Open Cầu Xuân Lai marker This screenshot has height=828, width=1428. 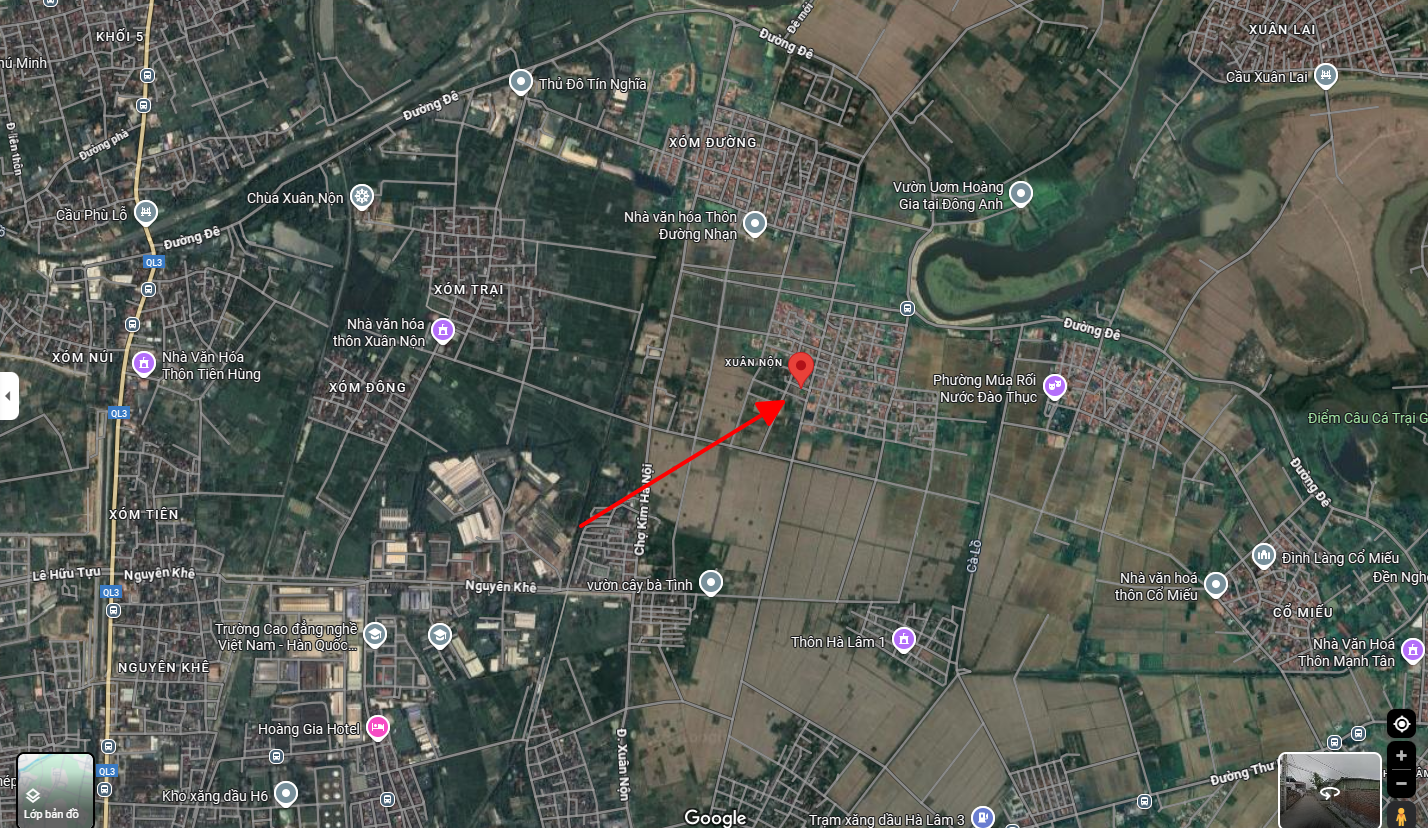click(x=1326, y=75)
